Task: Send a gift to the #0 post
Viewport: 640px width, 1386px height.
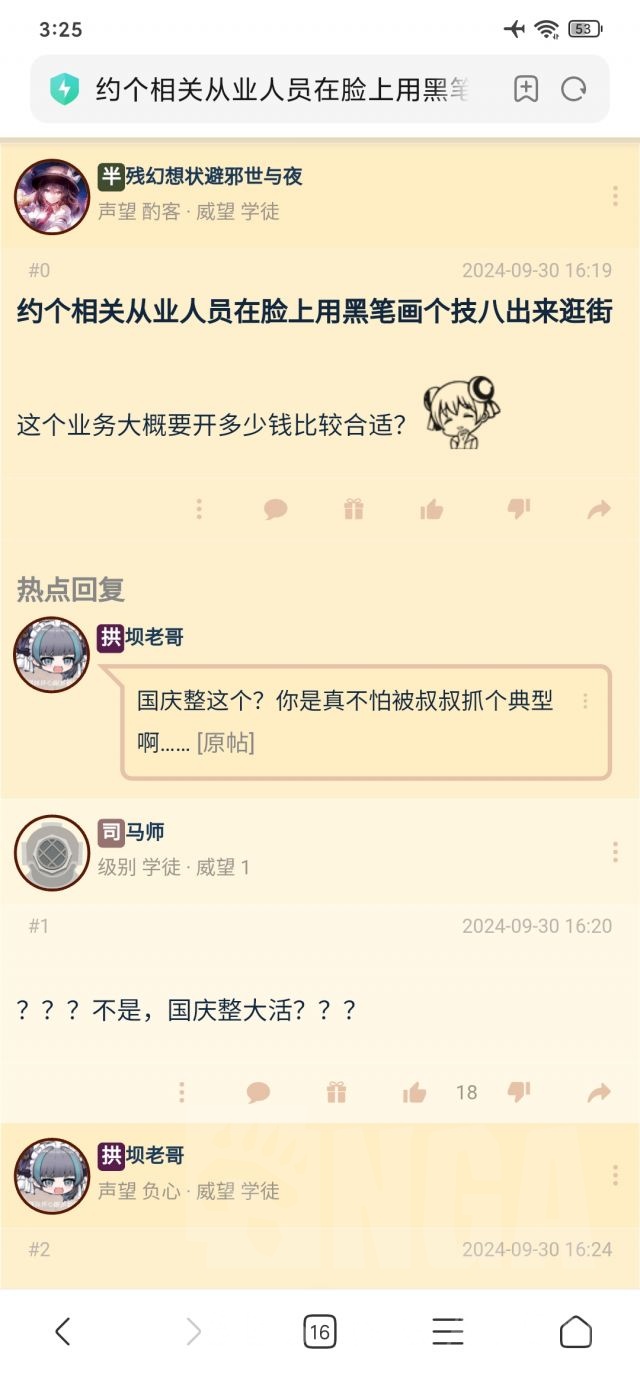Action: coord(354,510)
